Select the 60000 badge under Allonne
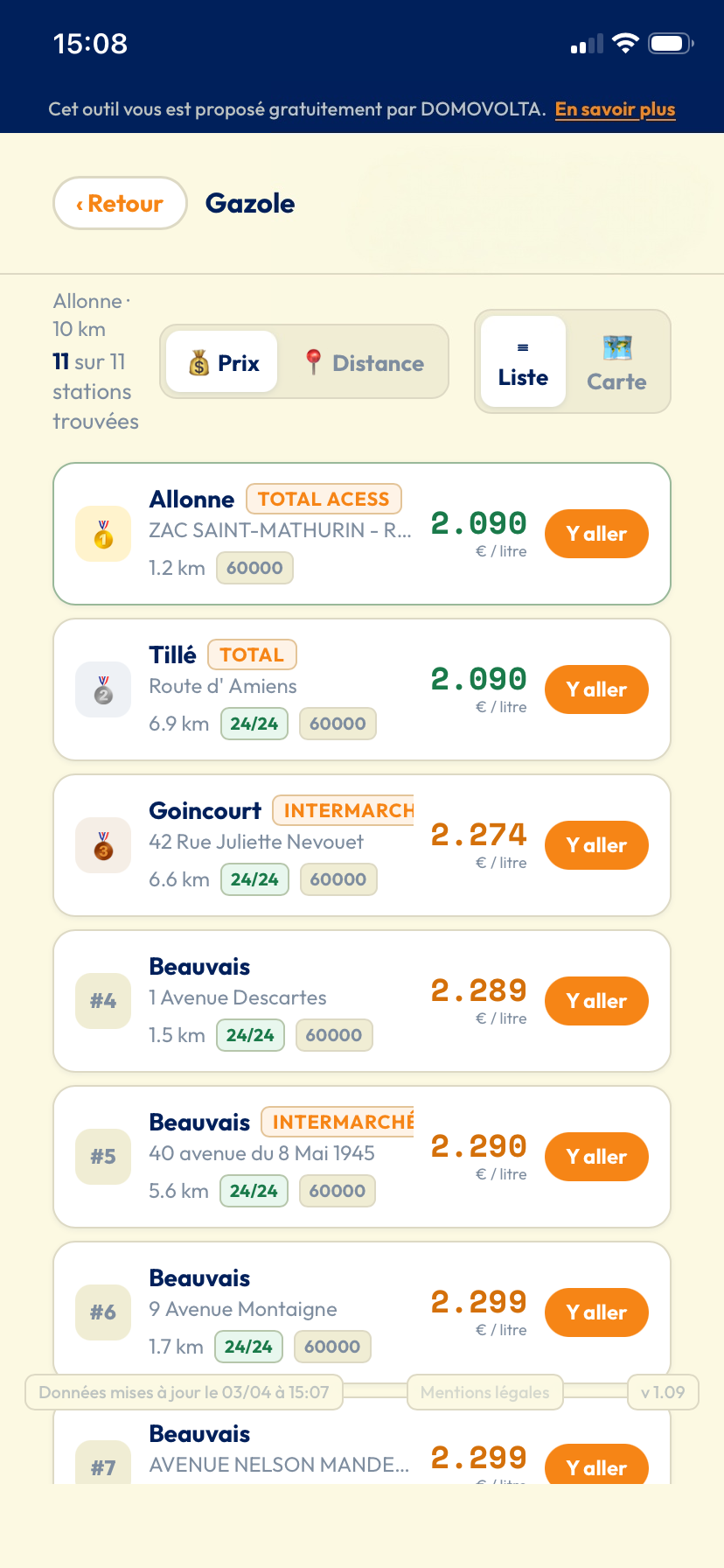This screenshot has width=724, height=1568. [x=254, y=568]
